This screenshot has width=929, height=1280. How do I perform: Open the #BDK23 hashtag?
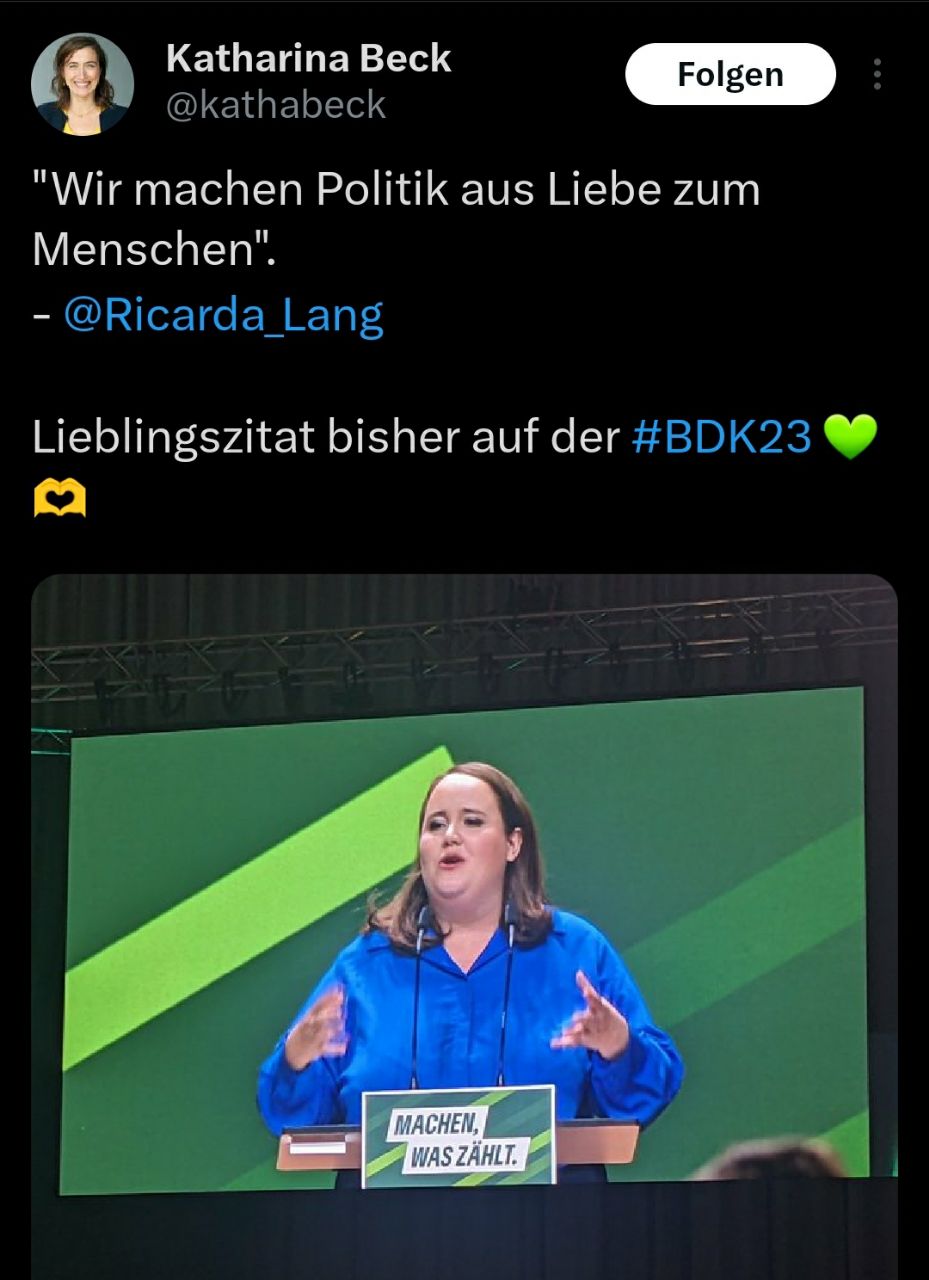coord(722,438)
